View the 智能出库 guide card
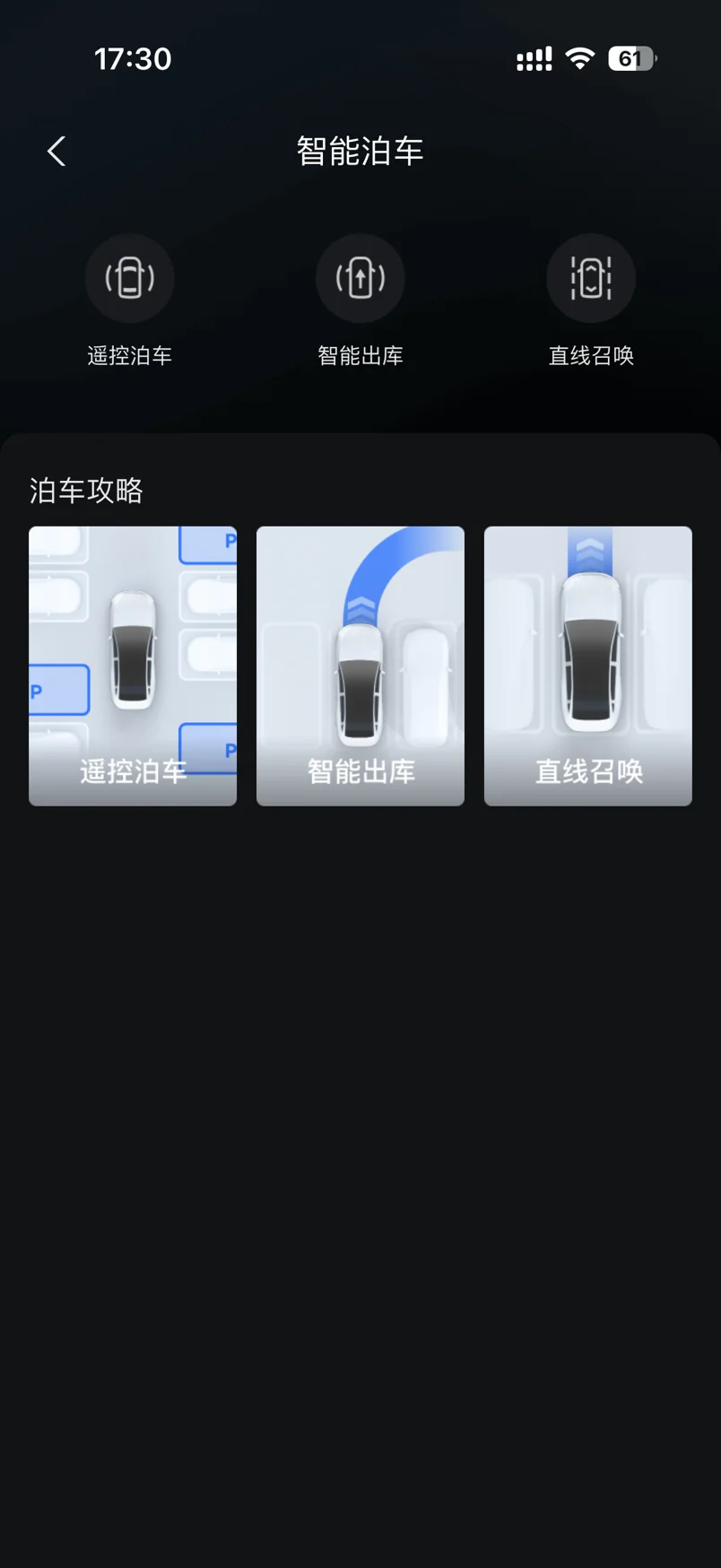Screen dimensions: 721x1568 360,666
